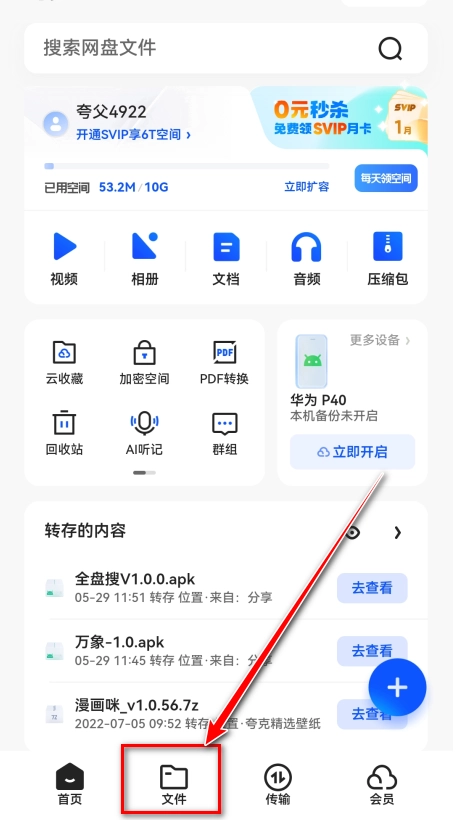Open 加密空间
Screen dimensions: 458x820
144,363
